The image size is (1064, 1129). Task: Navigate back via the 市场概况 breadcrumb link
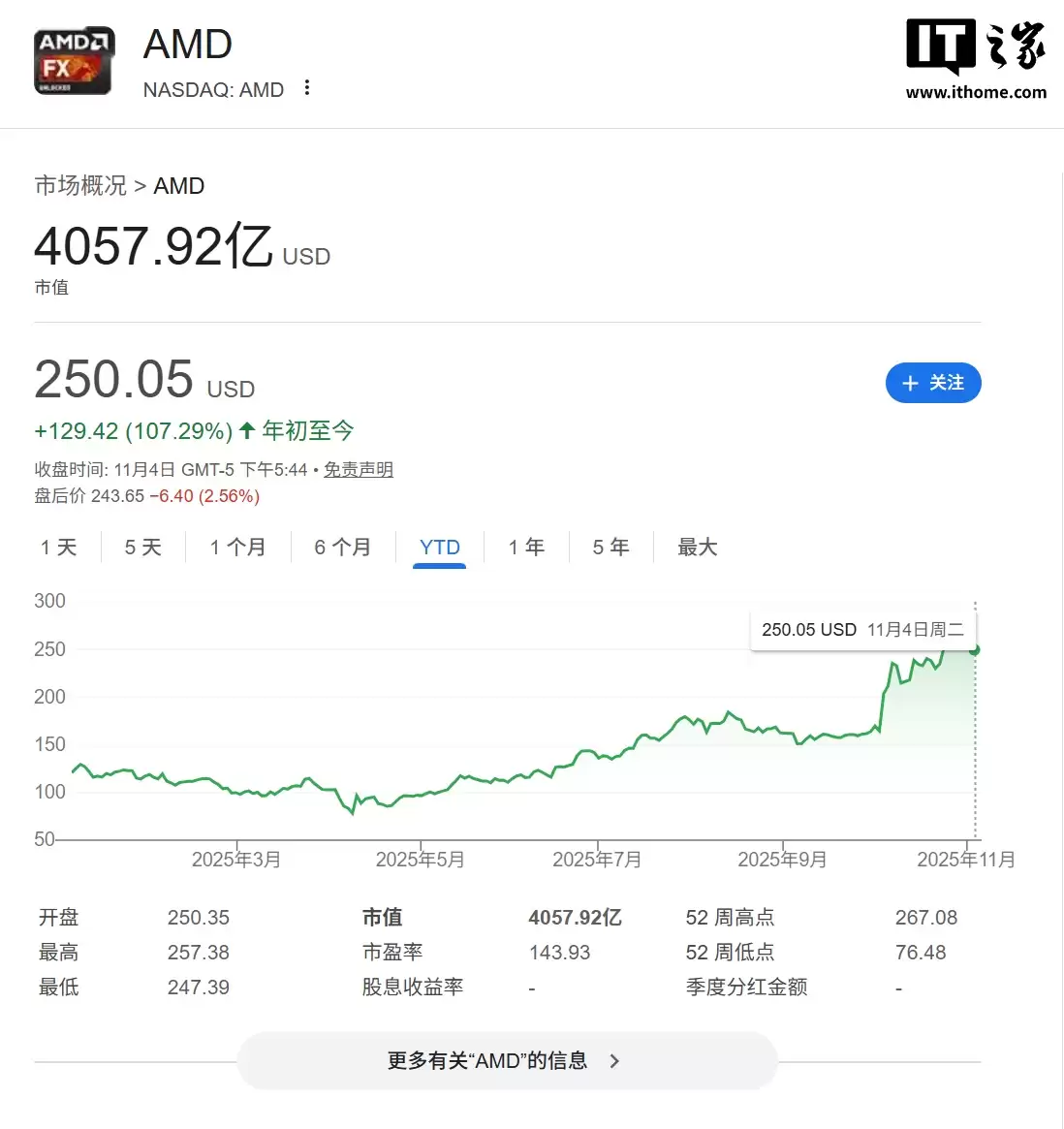80,185
